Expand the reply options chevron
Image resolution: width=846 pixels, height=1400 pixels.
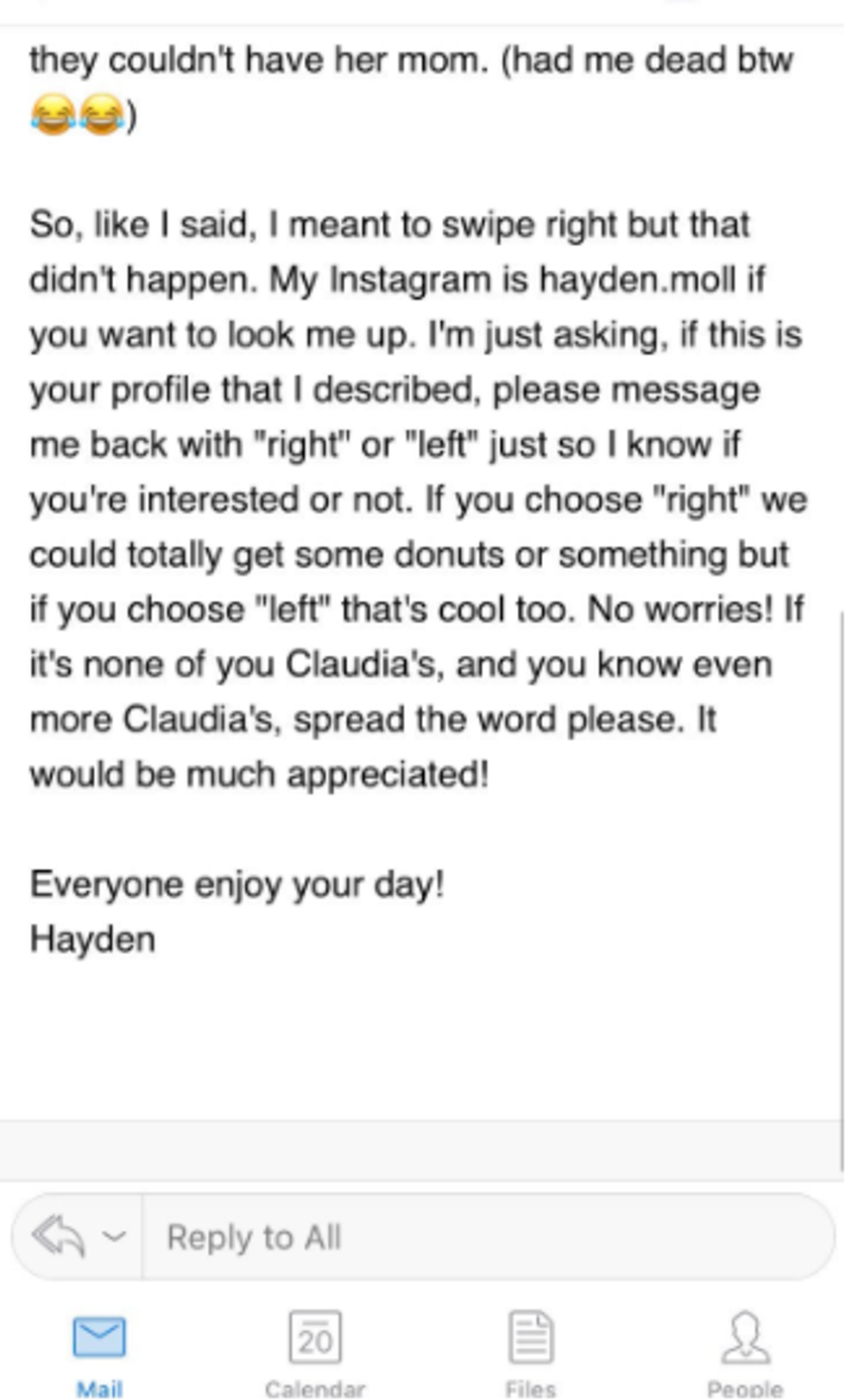click(x=114, y=1237)
